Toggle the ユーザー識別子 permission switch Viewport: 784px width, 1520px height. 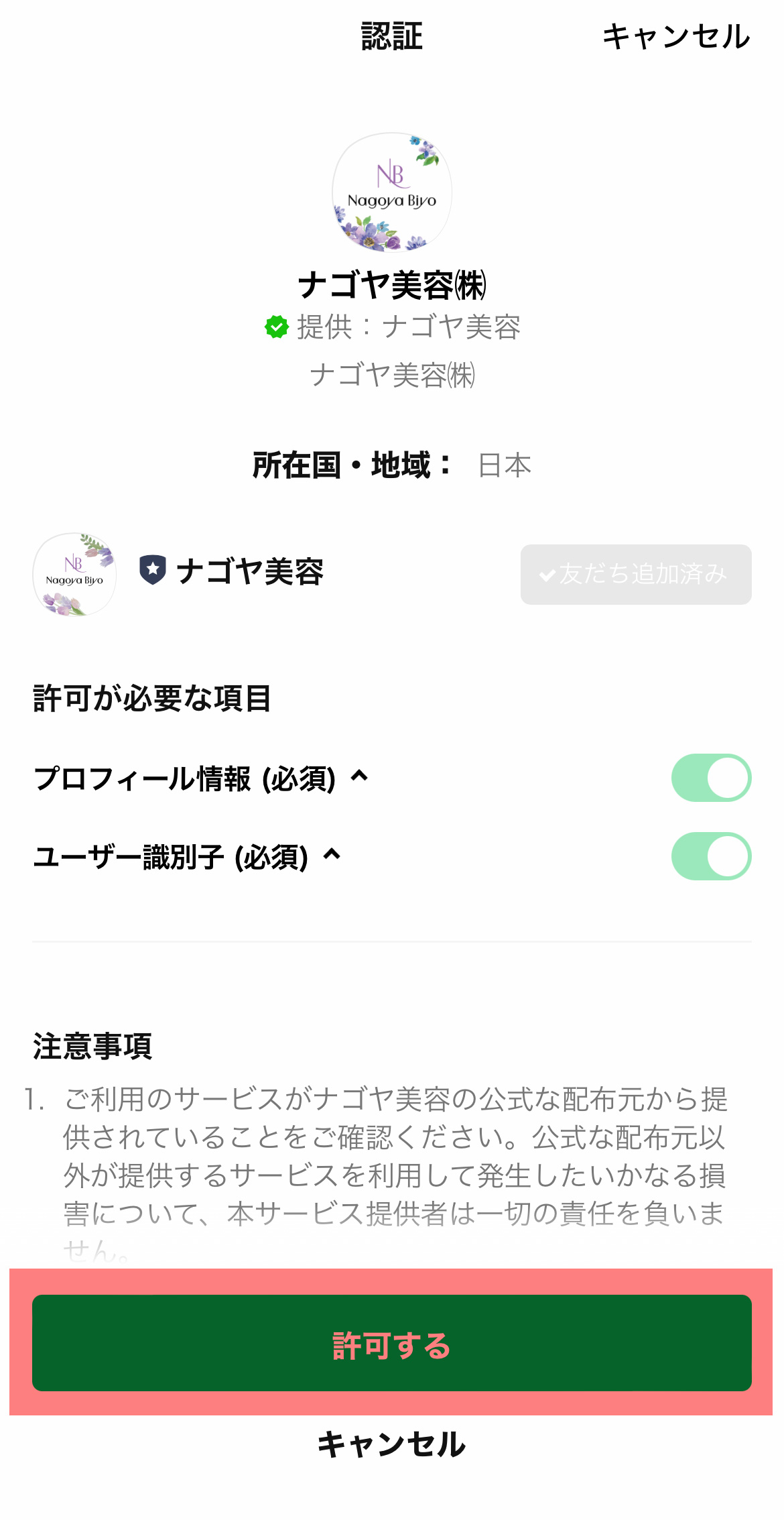[x=711, y=856]
